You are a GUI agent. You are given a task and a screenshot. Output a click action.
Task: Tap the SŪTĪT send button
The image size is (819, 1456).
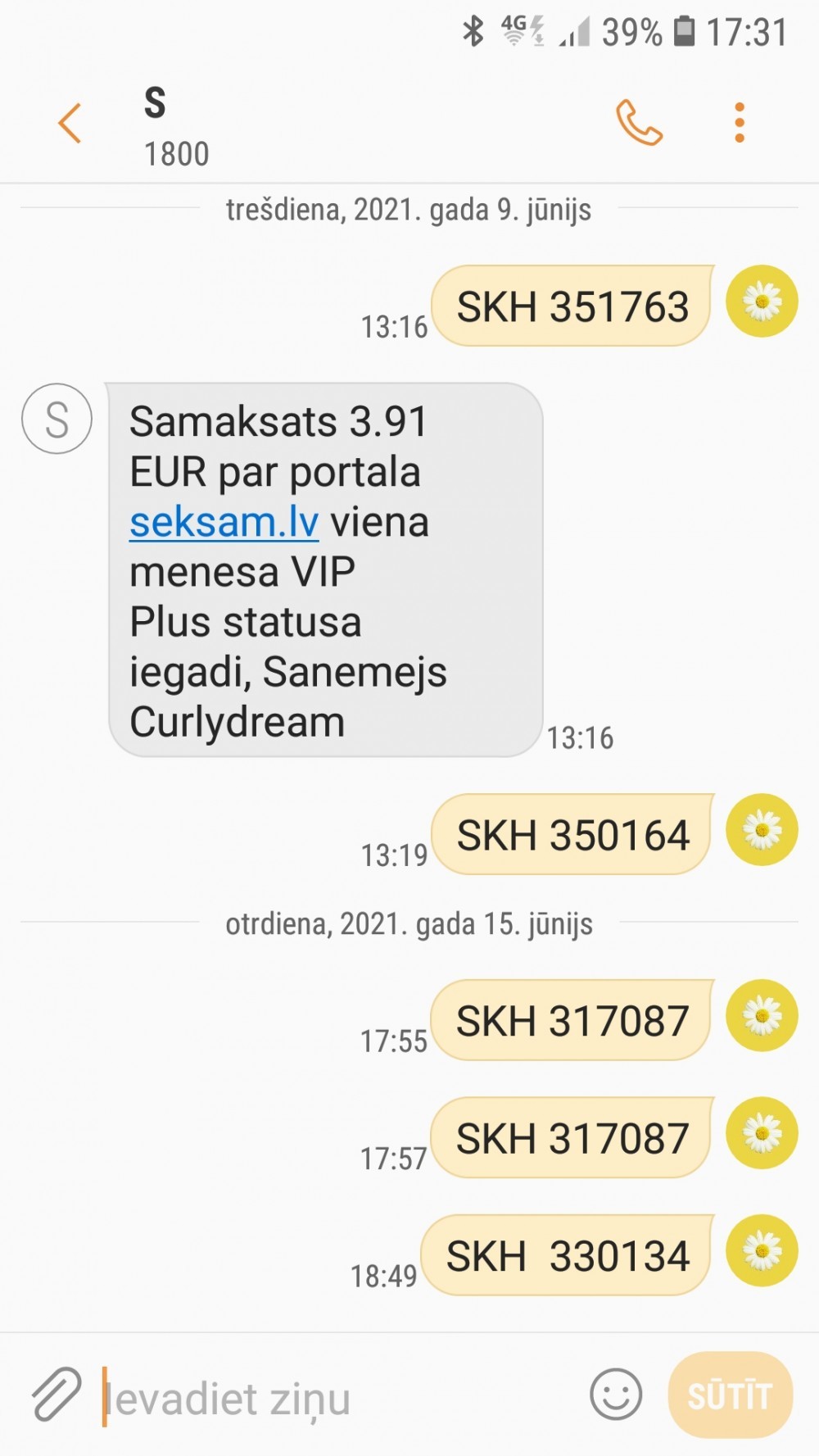(x=730, y=1395)
